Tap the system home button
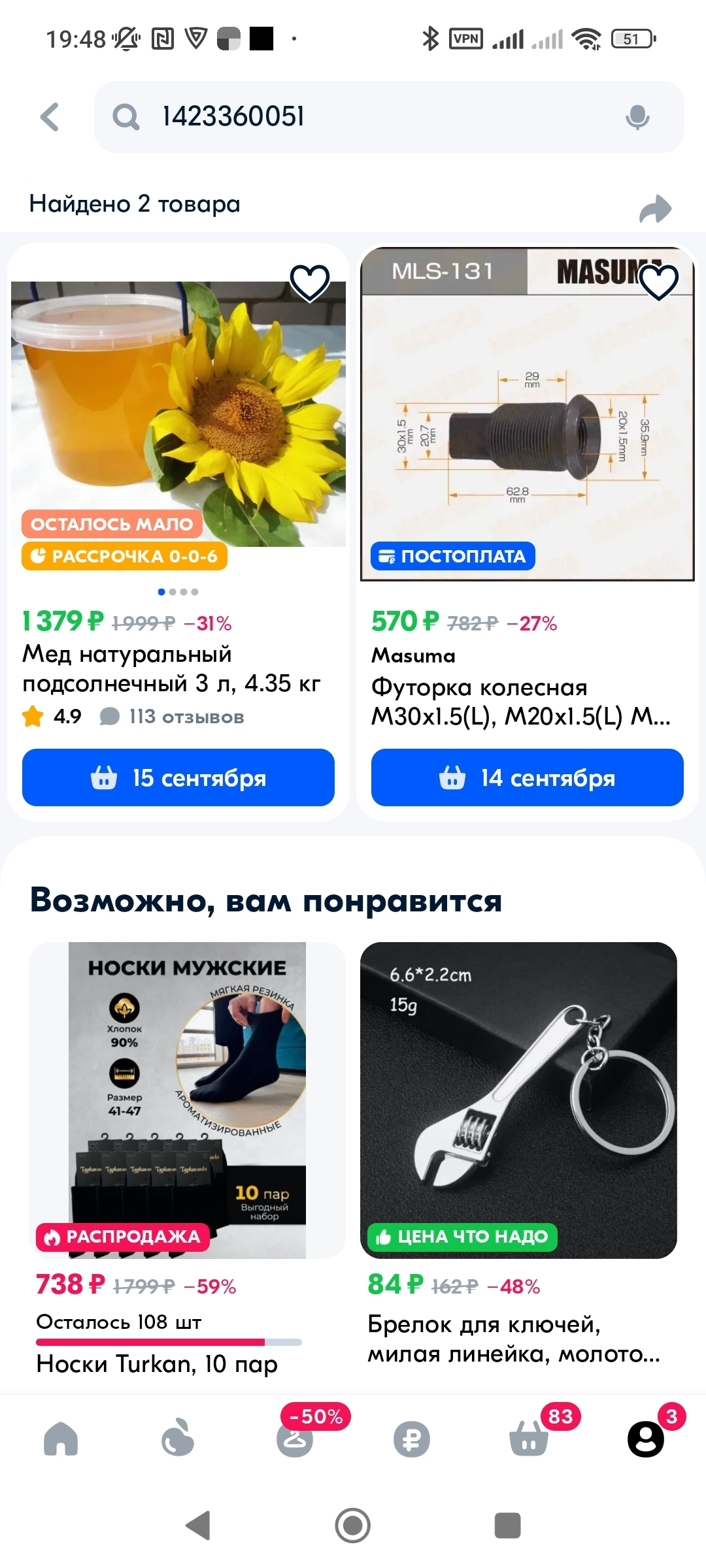Screen dimensions: 706x1568 353,1526
